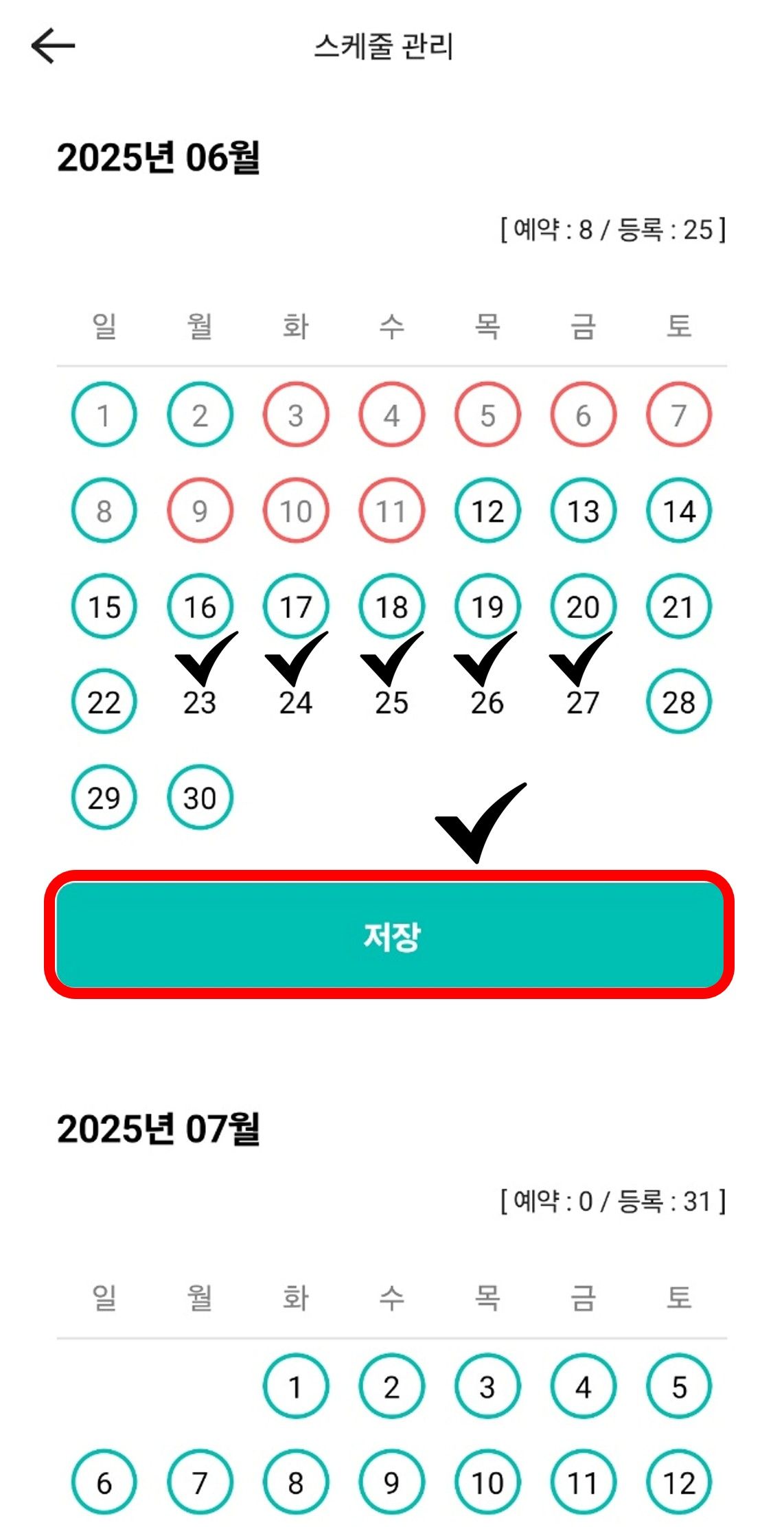Tap July 12 in the schedule
This screenshot has width=784, height=1527.
[679, 1482]
